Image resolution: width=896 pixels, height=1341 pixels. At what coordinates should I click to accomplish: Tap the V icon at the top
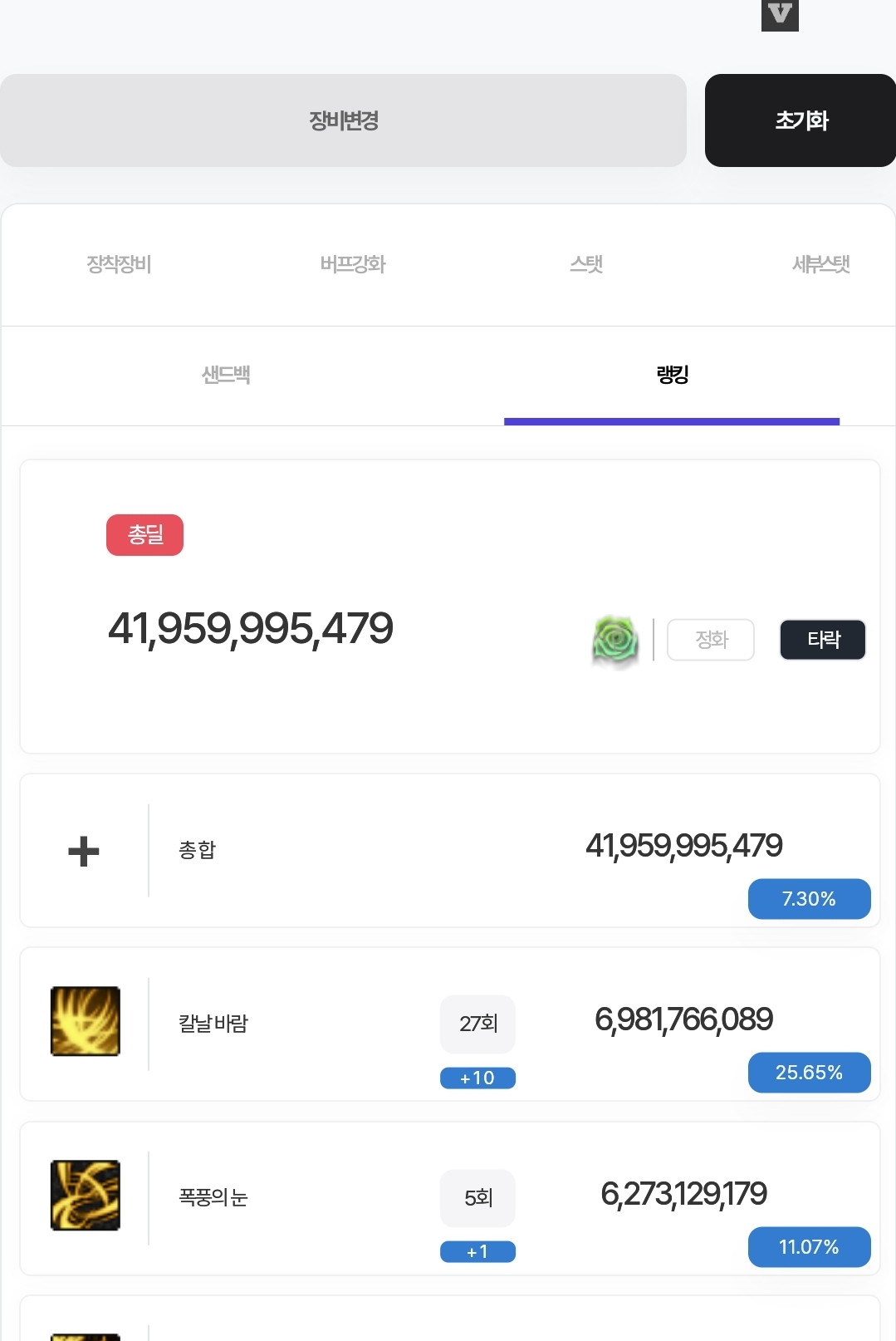point(780,14)
